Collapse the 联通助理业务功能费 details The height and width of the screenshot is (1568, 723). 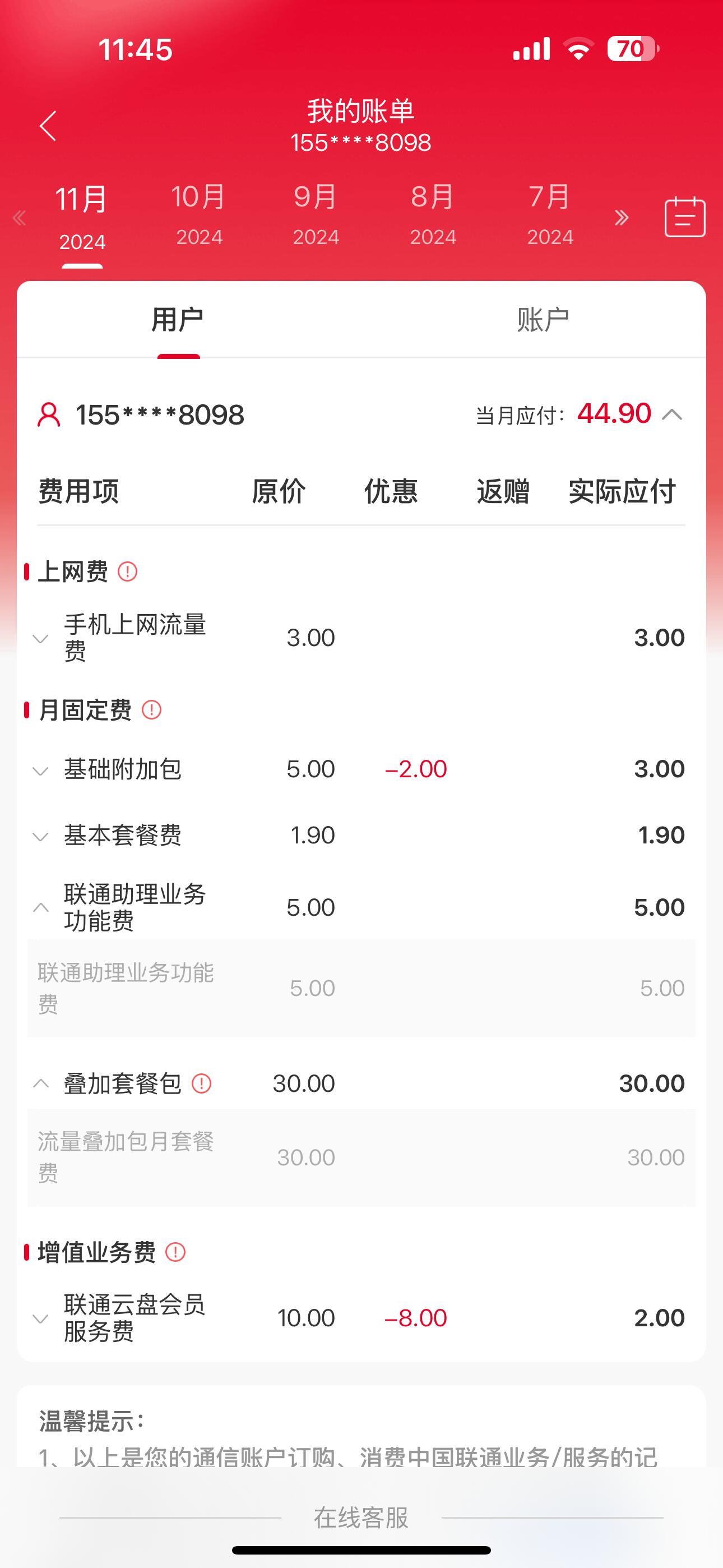pos(41,907)
